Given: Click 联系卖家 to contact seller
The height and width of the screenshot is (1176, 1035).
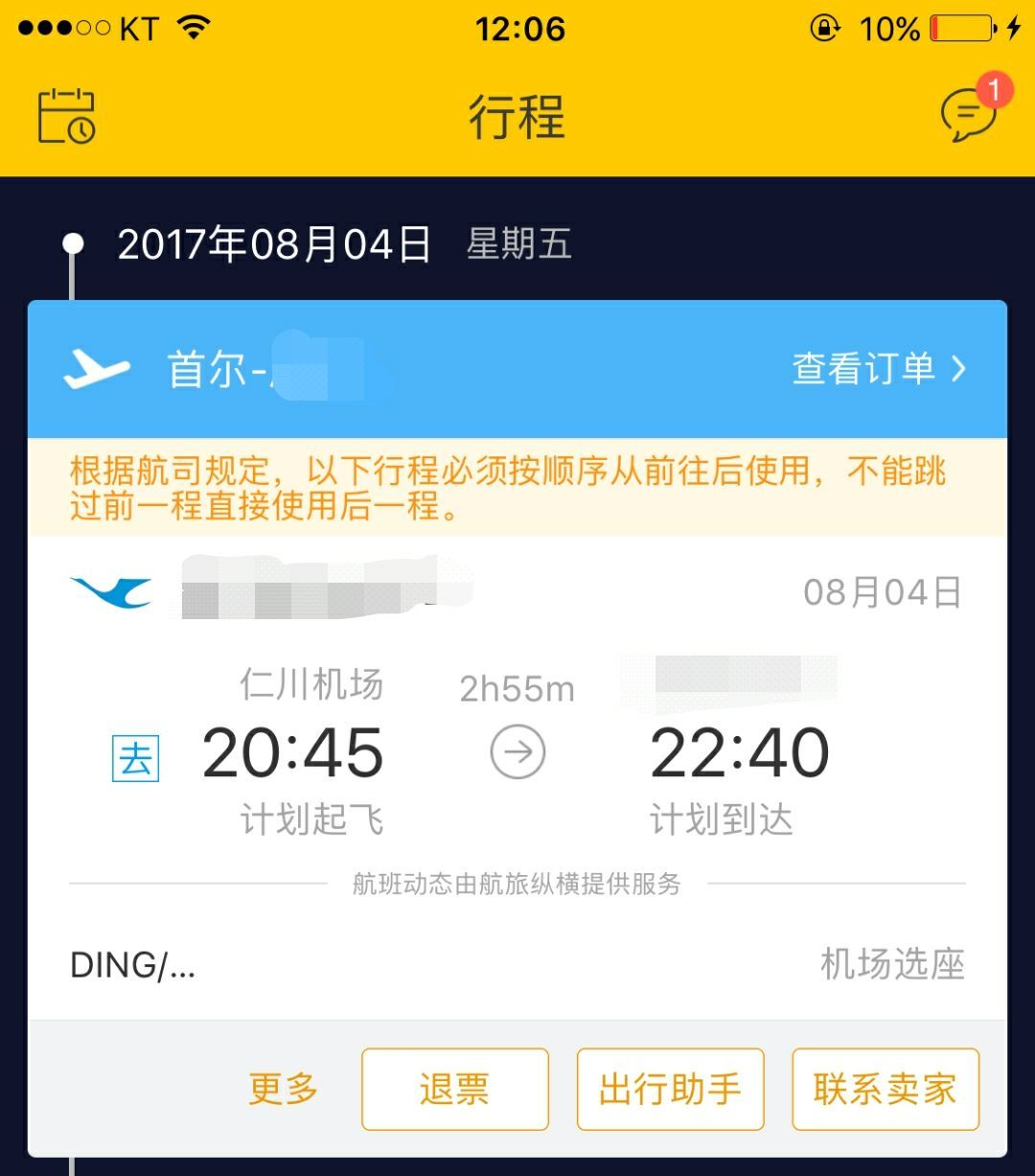Looking at the screenshot, I should pos(885,1090).
